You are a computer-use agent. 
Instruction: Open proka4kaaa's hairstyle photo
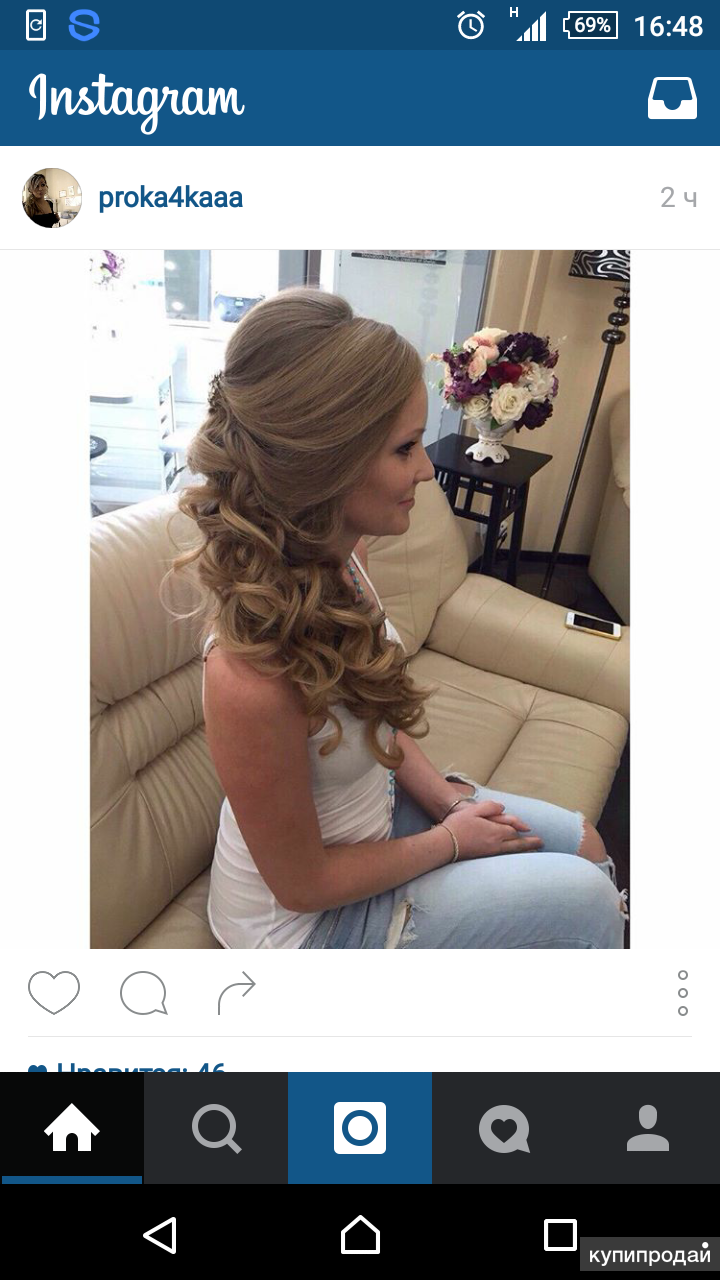pos(360,598)
